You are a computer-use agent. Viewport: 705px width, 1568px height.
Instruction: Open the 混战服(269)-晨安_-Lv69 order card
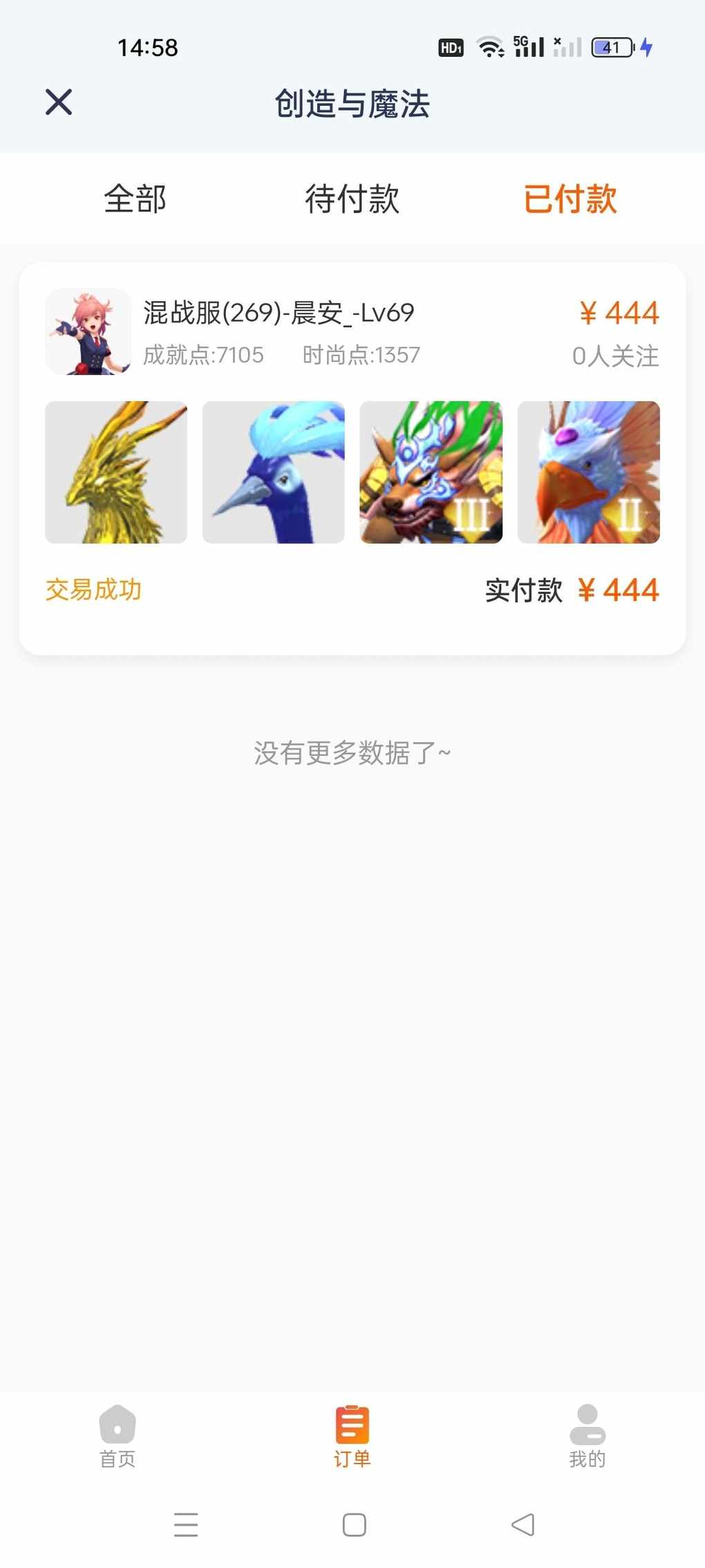[x=352, y=459]
